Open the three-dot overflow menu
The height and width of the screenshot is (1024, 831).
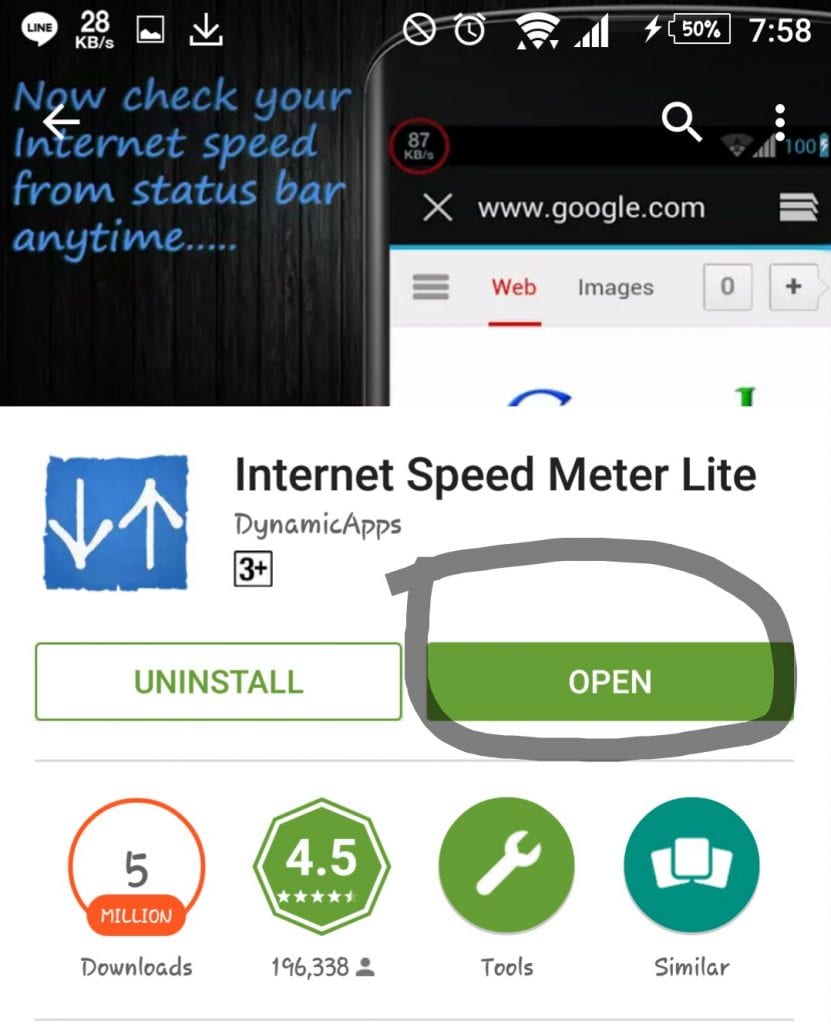(779, 122)
